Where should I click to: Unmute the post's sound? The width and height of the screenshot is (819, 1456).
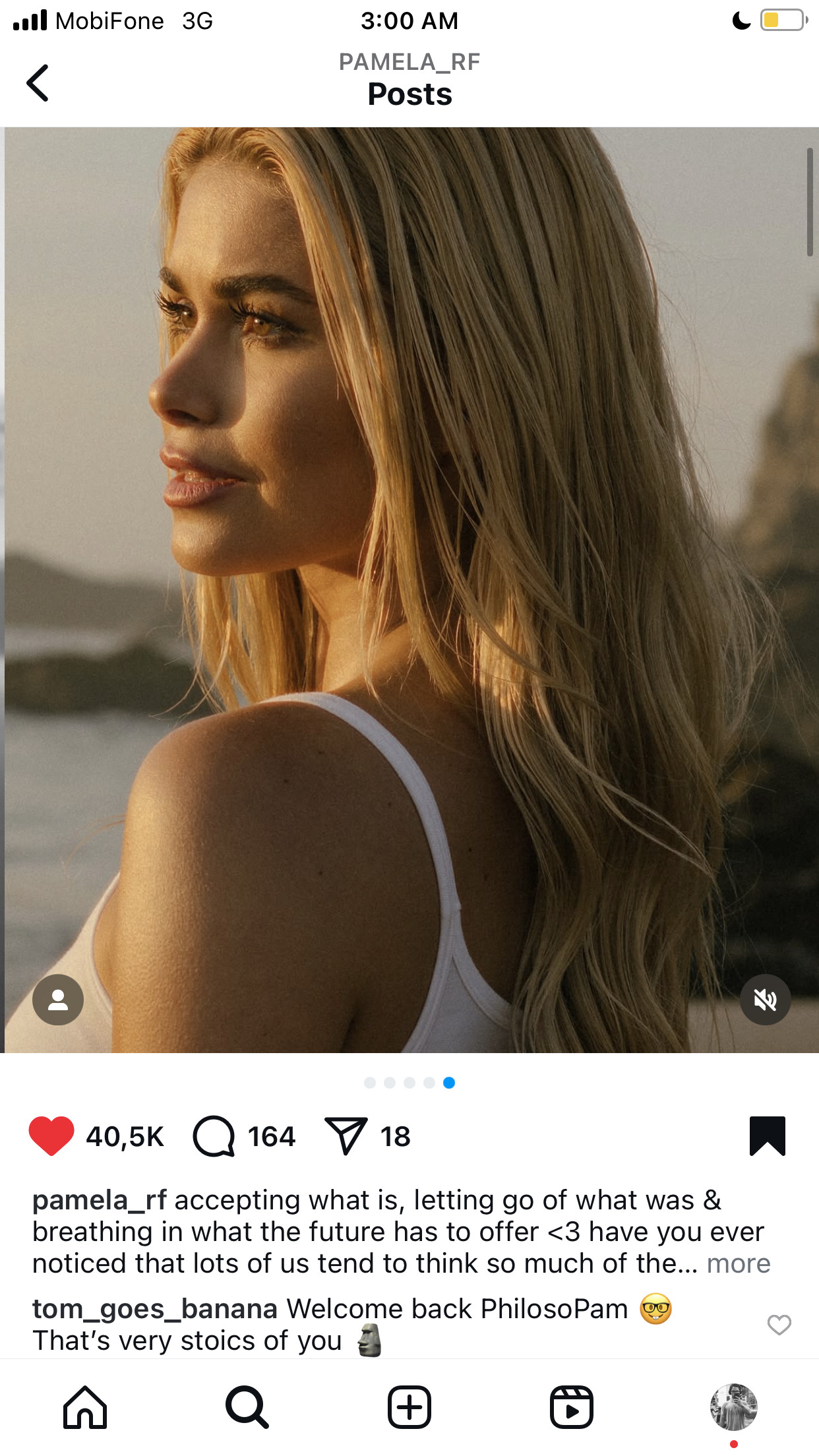(x=766, y=1000)
